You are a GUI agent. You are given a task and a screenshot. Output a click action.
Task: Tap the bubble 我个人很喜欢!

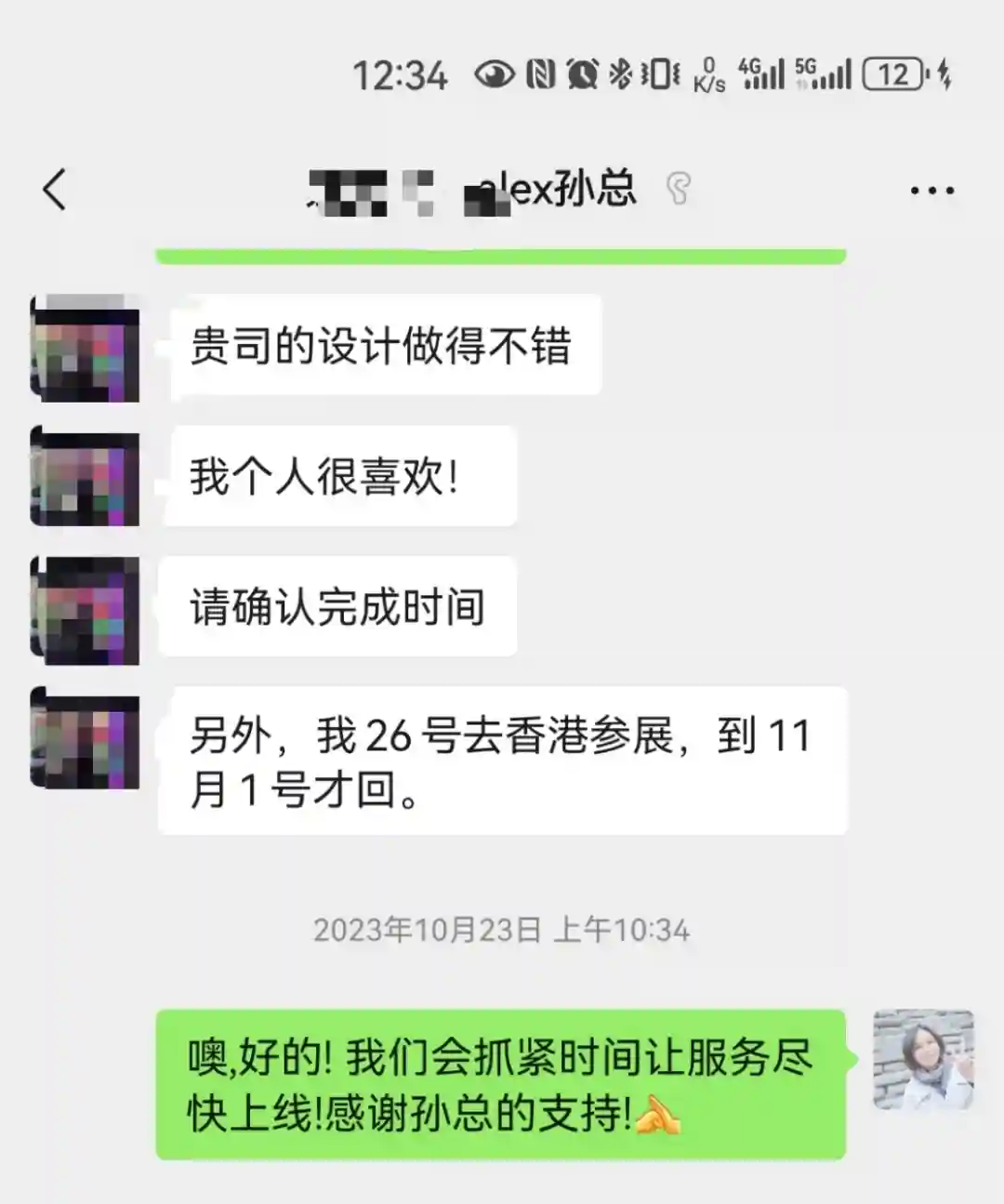tap(337, 476)
